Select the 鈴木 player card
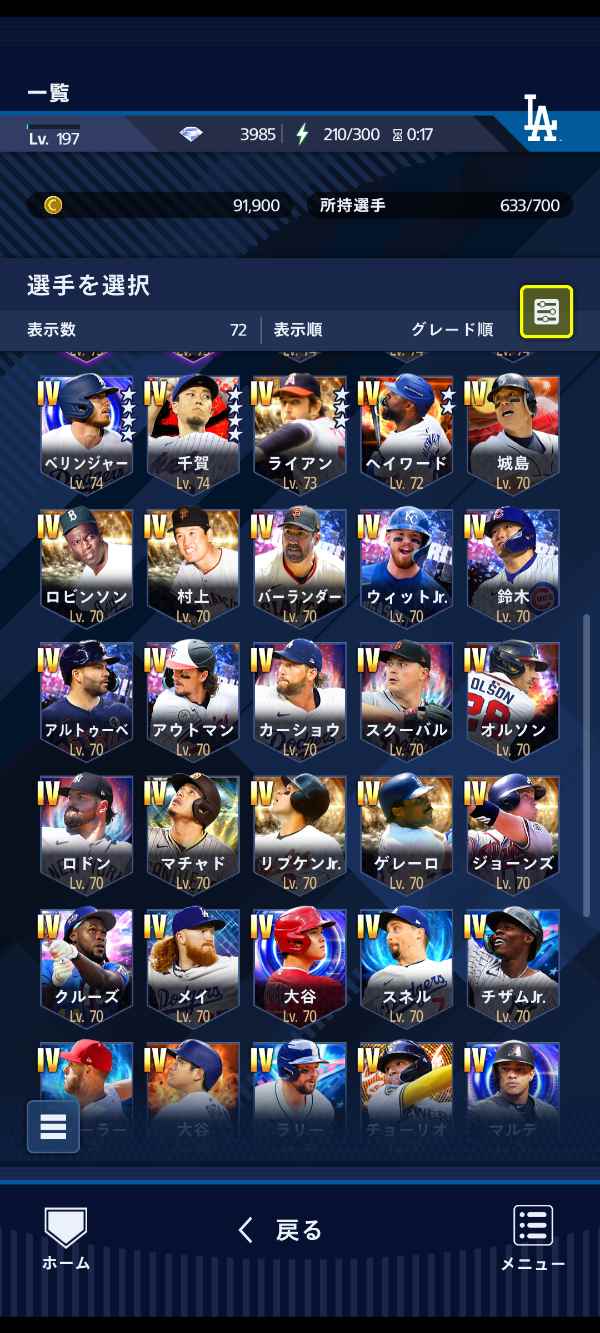 click(x=513, y=566)
